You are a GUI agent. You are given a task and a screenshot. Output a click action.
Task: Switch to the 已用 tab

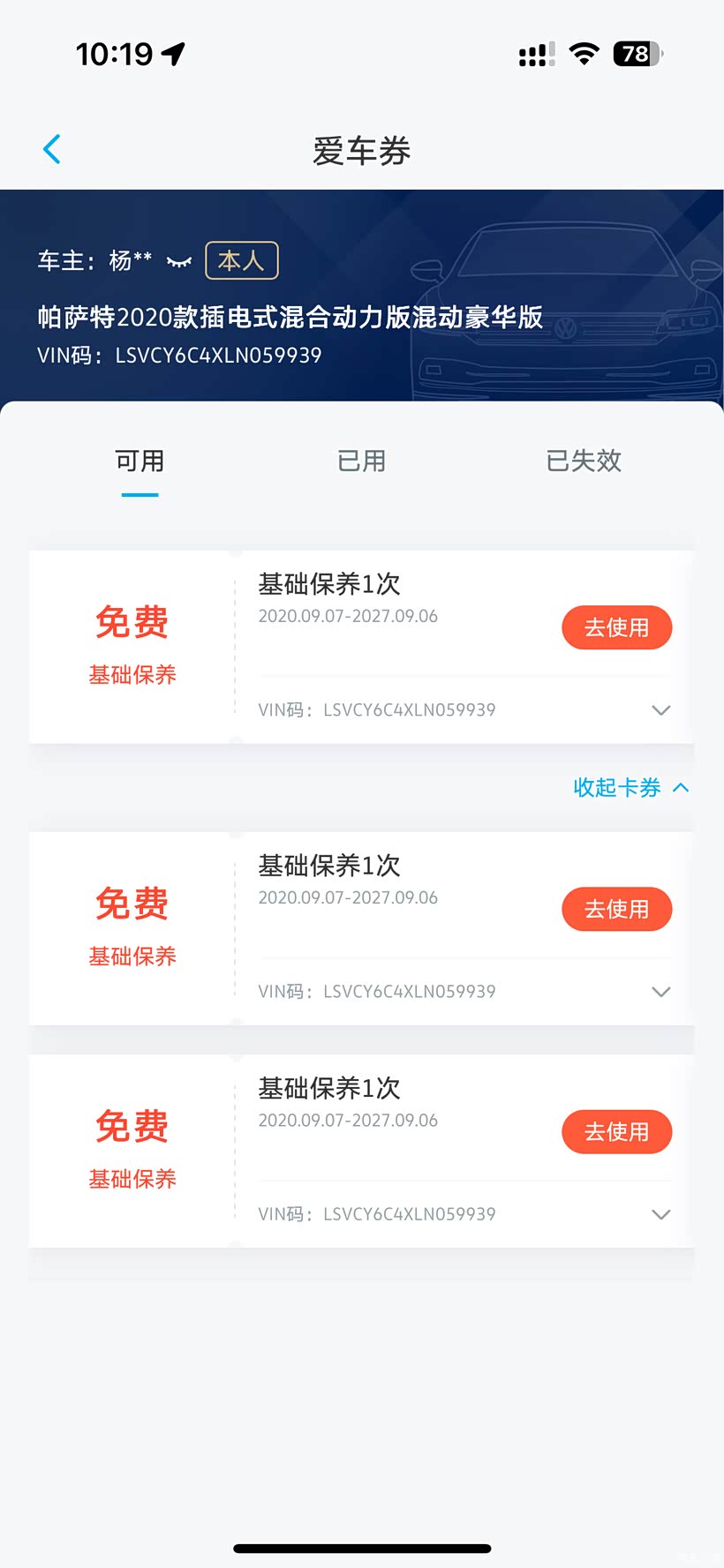pos(361,461)
